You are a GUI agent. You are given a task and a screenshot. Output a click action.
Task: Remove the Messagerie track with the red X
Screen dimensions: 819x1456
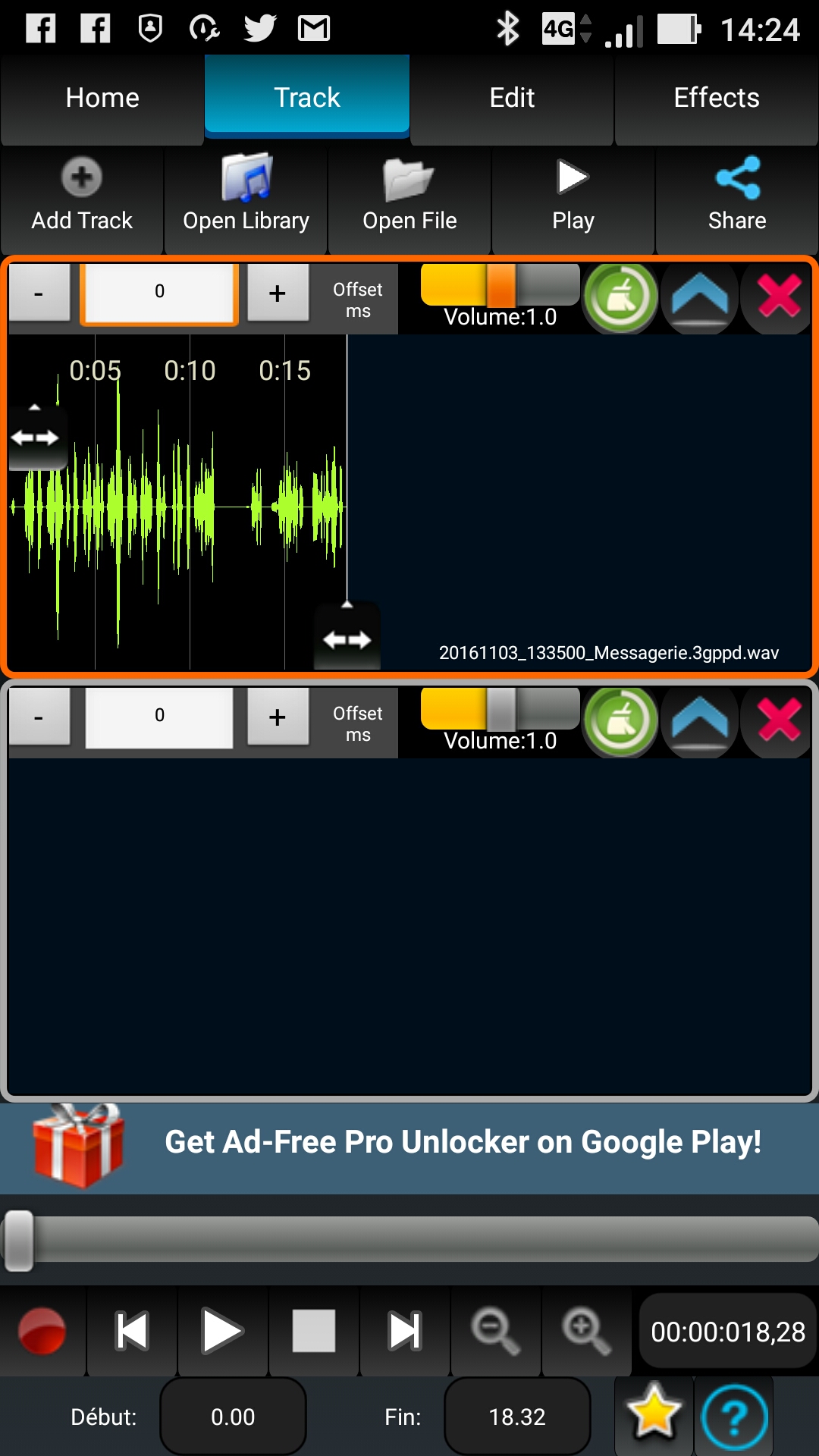(x=779, y=296)
